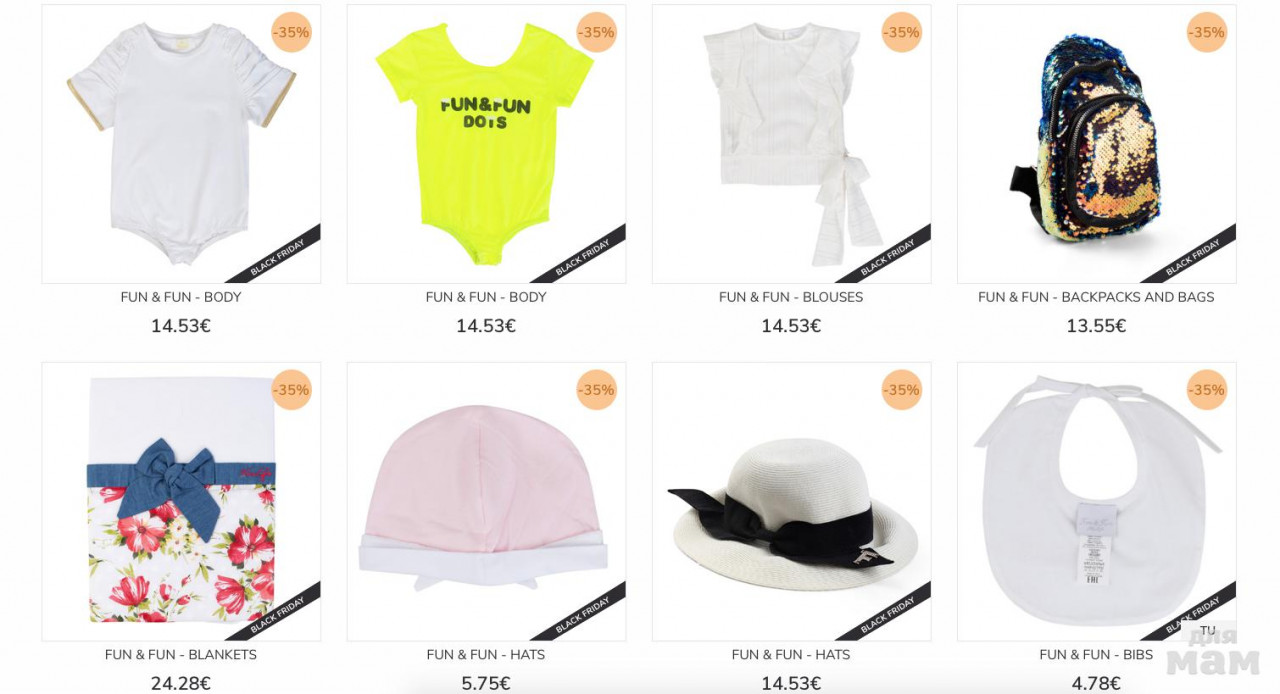View the pink hat for 5.75€
The width and height of the screenshot is (1280, 694).
tap(486, 502)
